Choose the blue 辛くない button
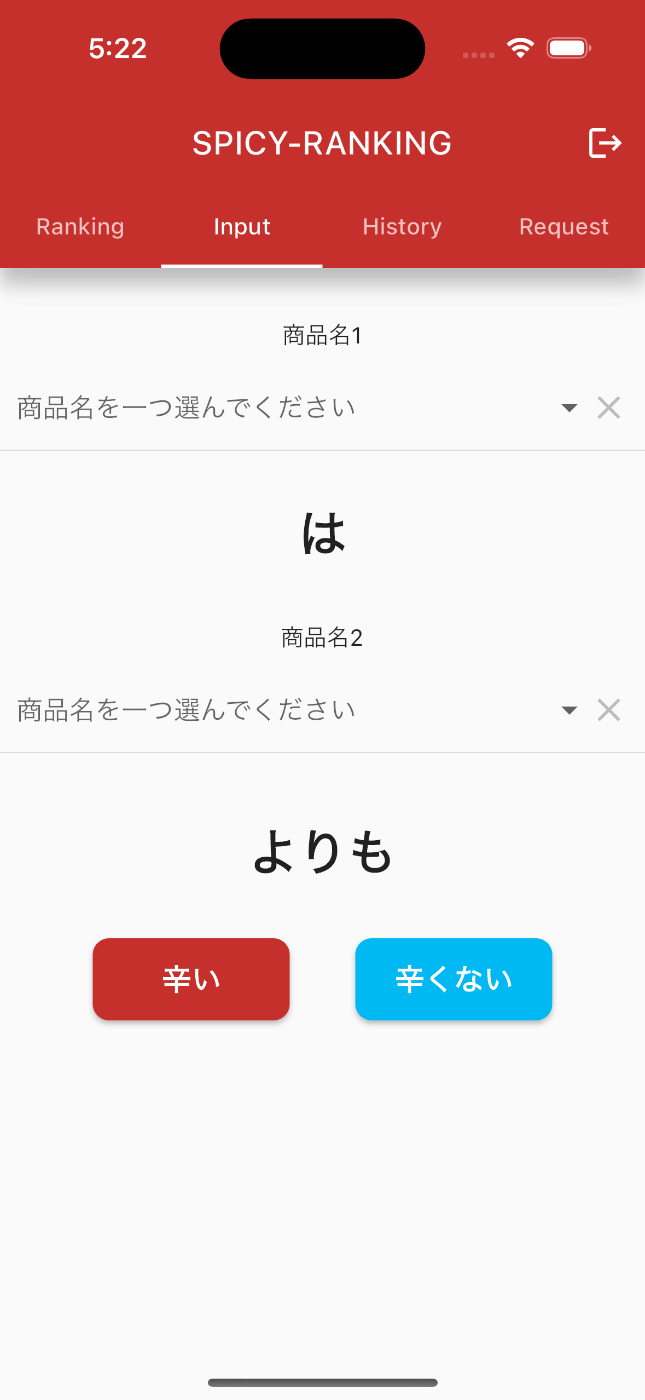The height and width of the screenshot is (1400, 645). pyautogui.click(x=453, y=979)
